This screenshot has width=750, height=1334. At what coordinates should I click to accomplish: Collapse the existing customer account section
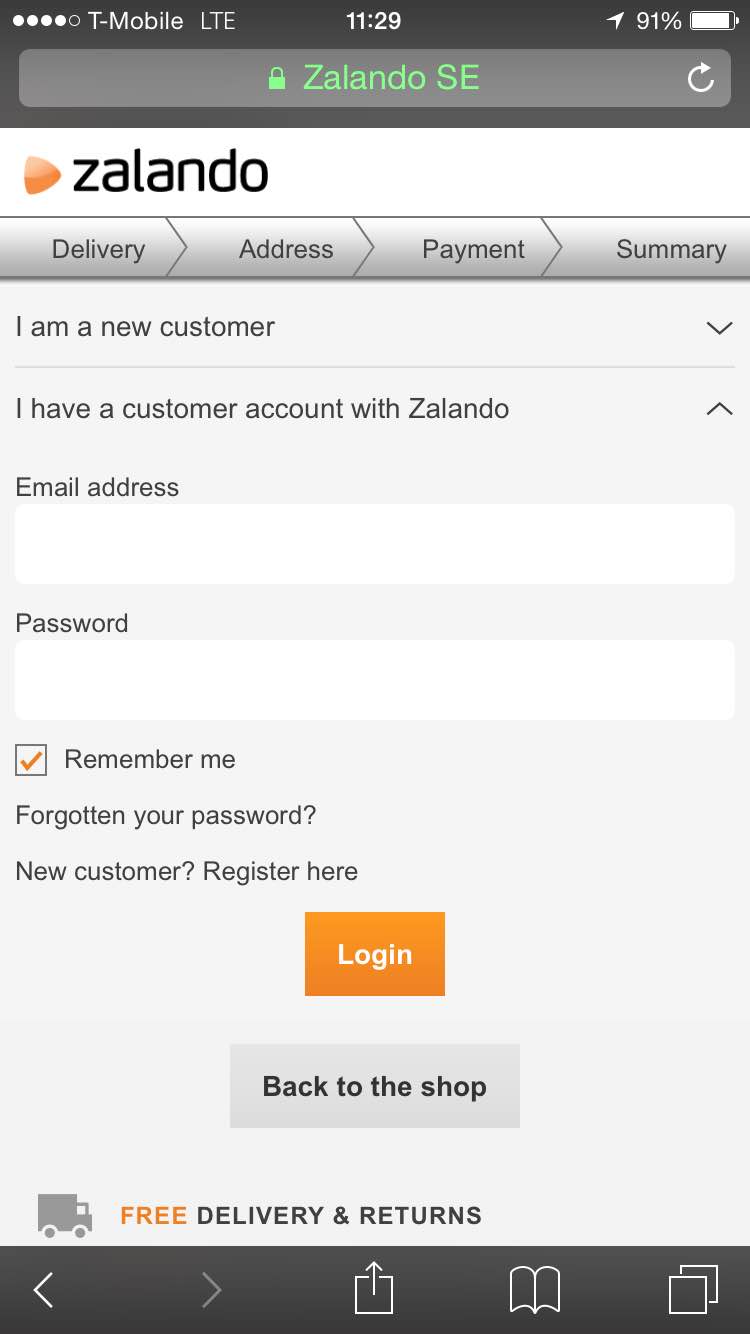tap(375, 408)
